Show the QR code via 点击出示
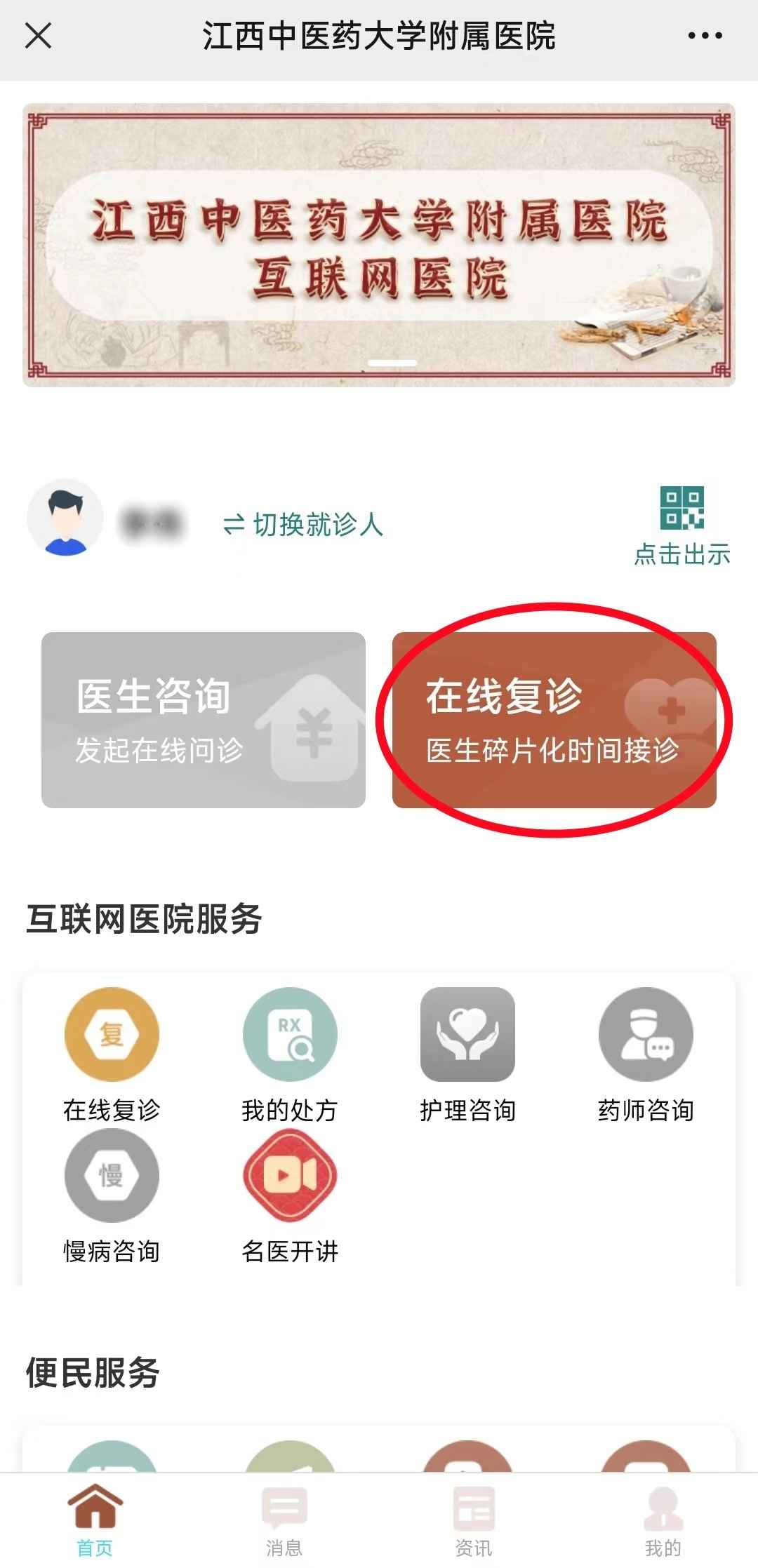The width and height of the screenshot is (758, 1568). [682, 525]
